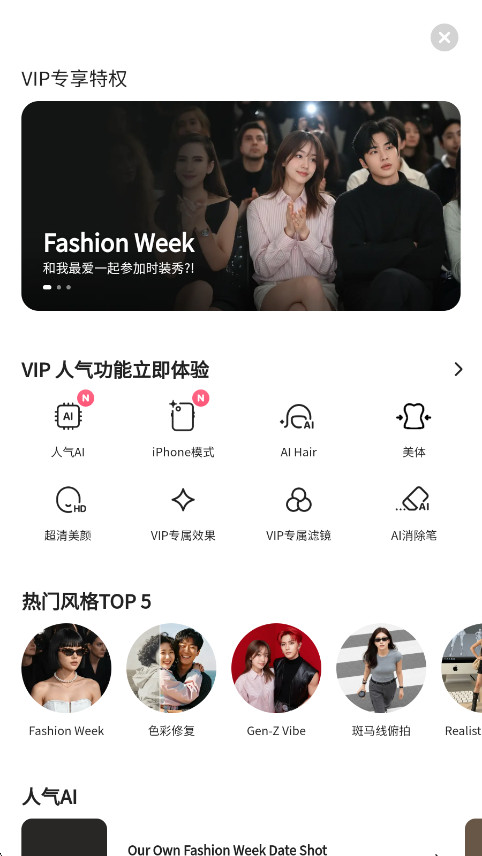This screenshot has width=482, height=856.
Task: Open the 人气AI feature
Action: coord(68,425)
